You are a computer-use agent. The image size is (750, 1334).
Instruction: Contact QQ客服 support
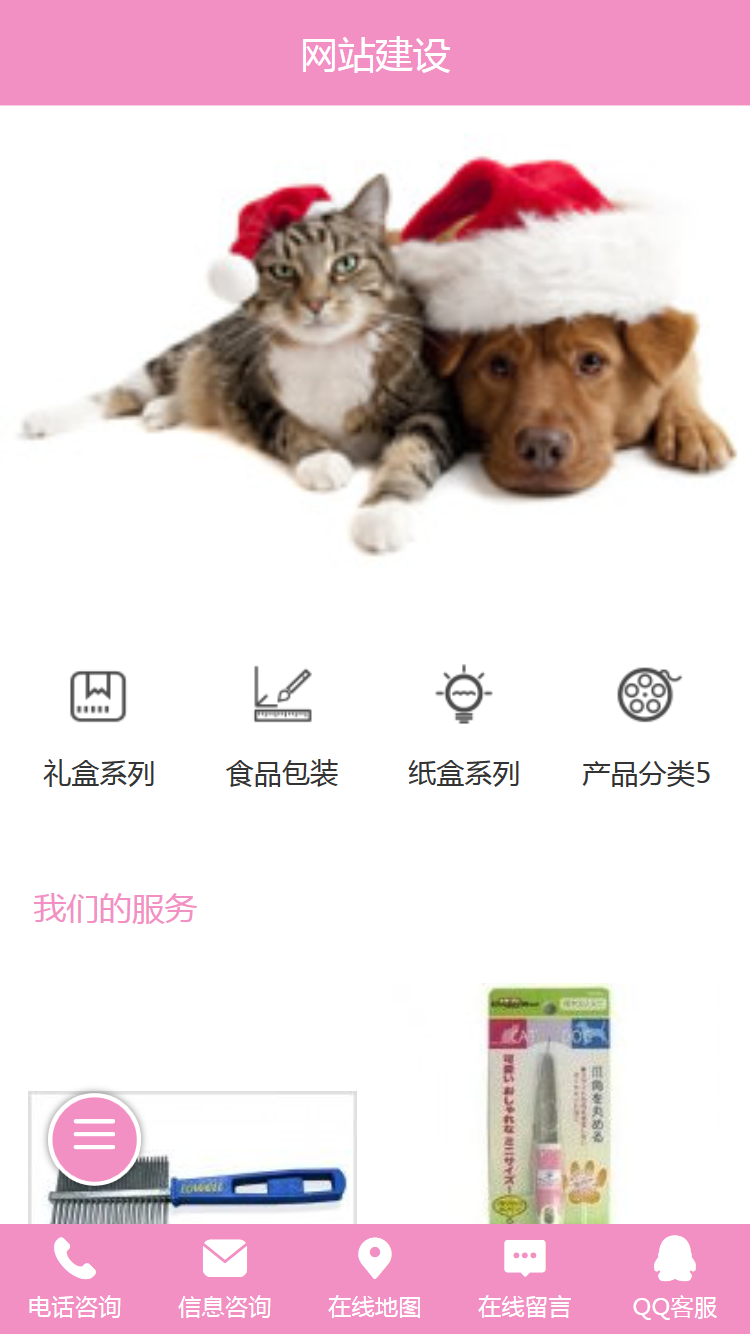[675, 1279]
